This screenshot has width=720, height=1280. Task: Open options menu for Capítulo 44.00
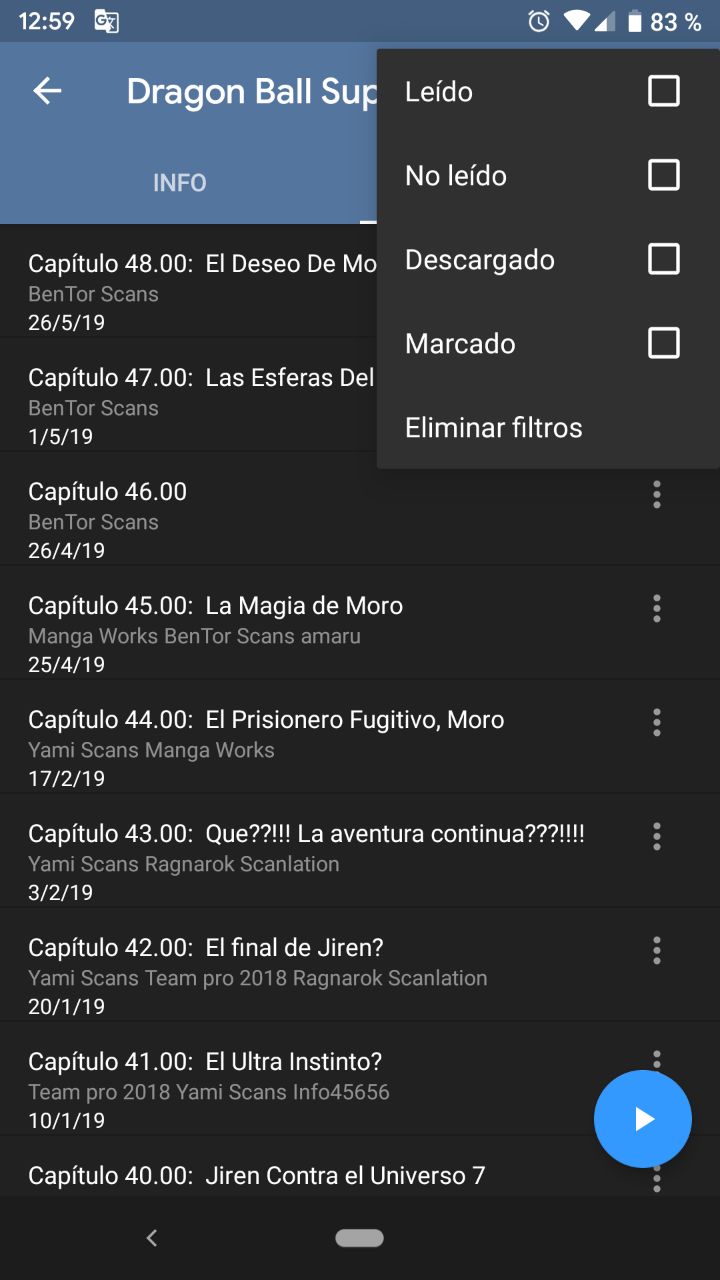(x=657, y=722)
